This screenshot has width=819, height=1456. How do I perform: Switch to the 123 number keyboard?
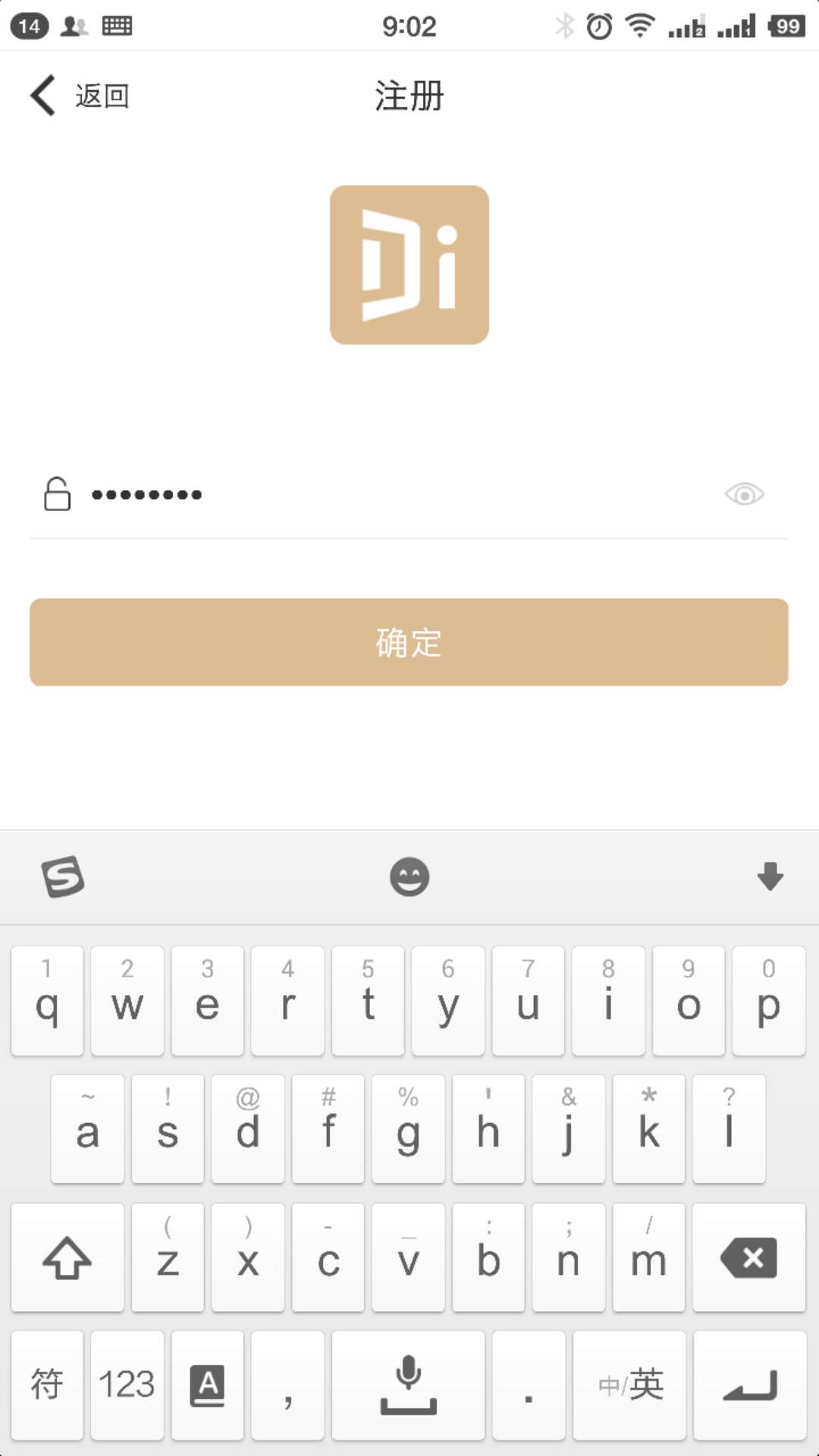pos(127,1385)
